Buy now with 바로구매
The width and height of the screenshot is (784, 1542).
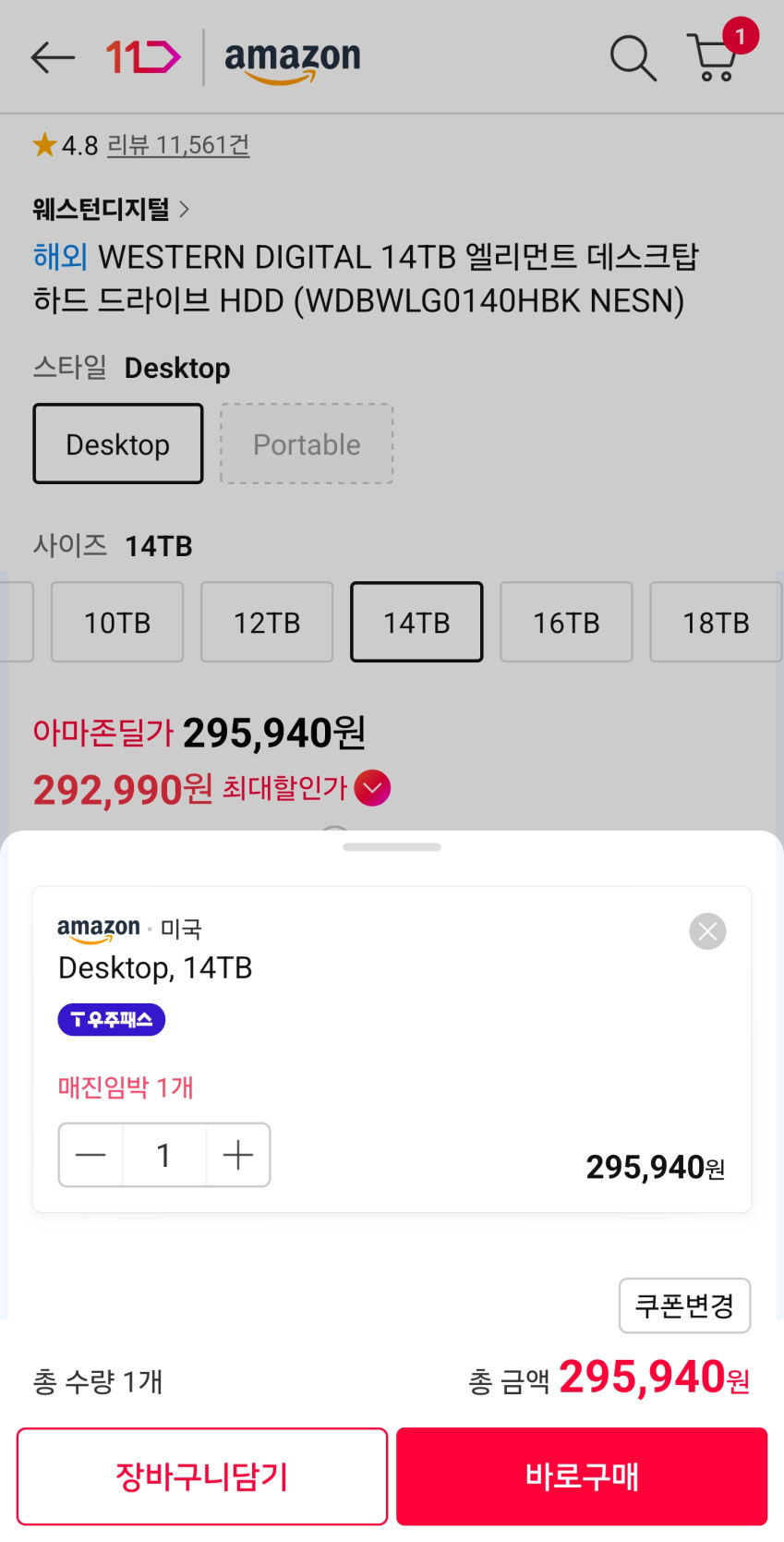click(582, 1476)
